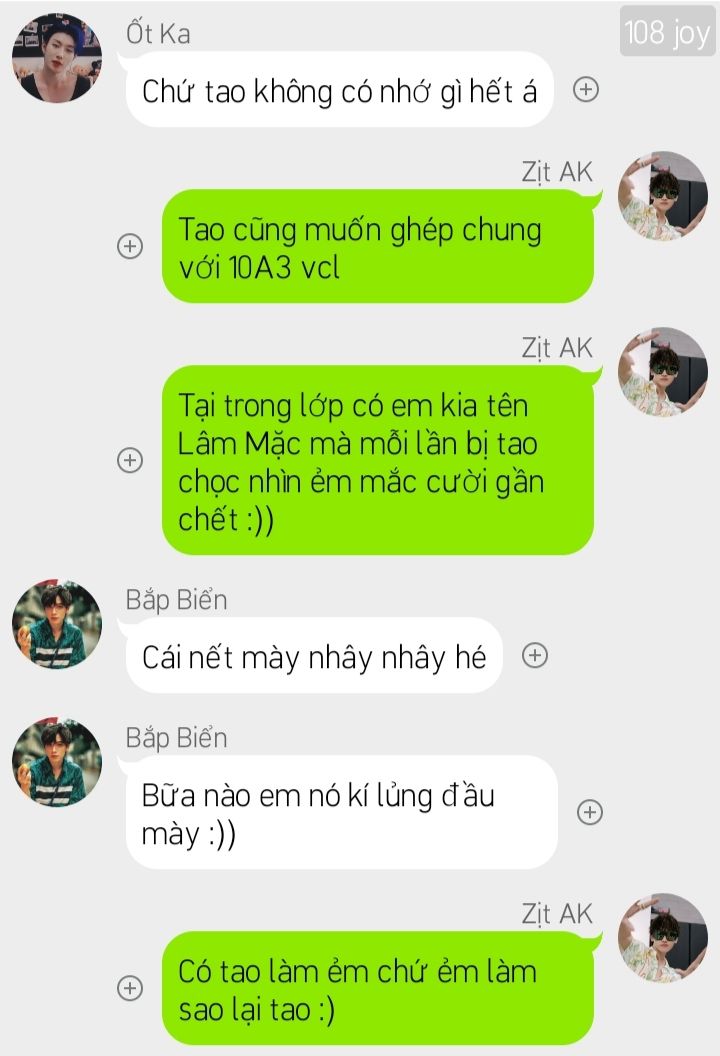Tap plus icon beside "Có tao làm ẻm" message
The width and height of the screenshot is (720, 1056).
(130, 988)
